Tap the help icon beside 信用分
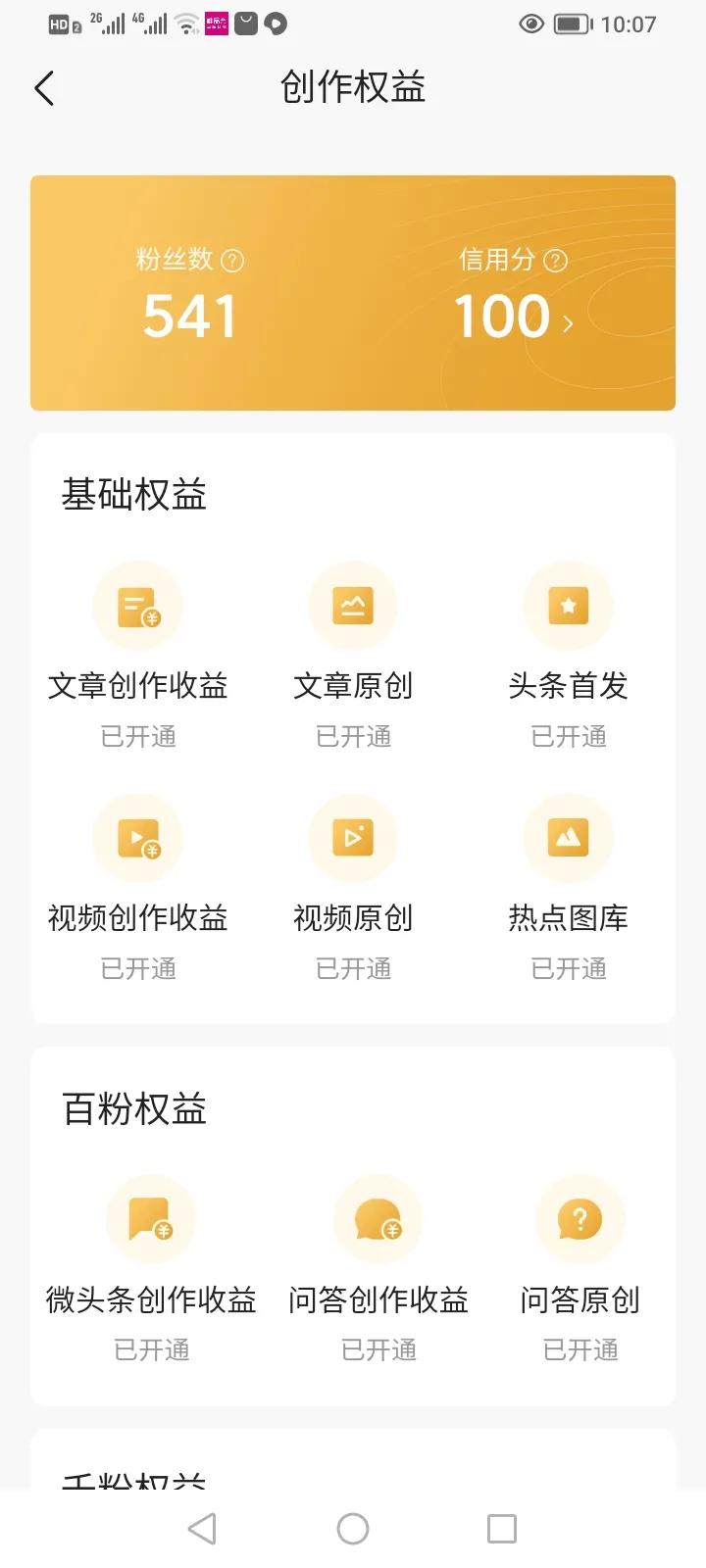This screenshot has width=706, height=1568. click(556, 261)
